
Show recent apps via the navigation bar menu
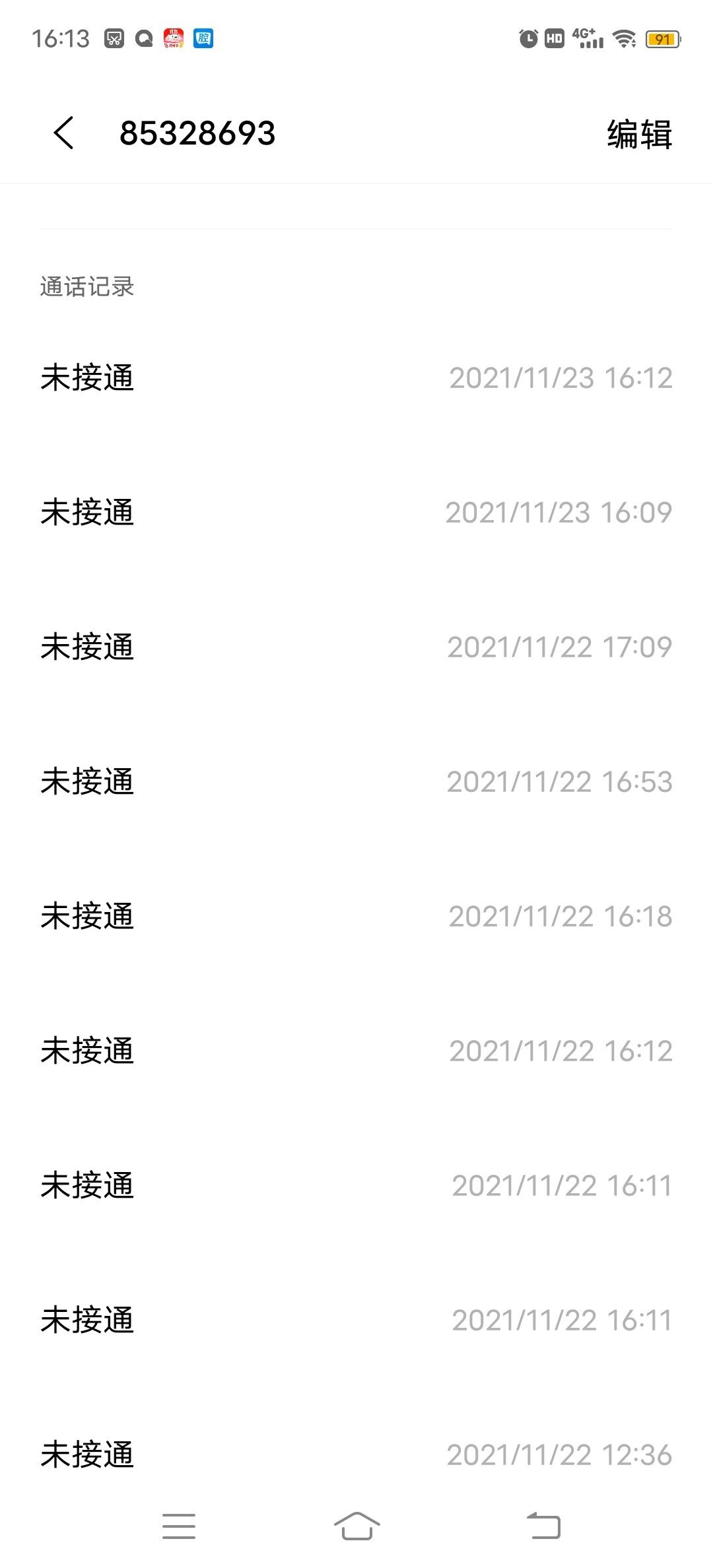[x=179, y=1526]
